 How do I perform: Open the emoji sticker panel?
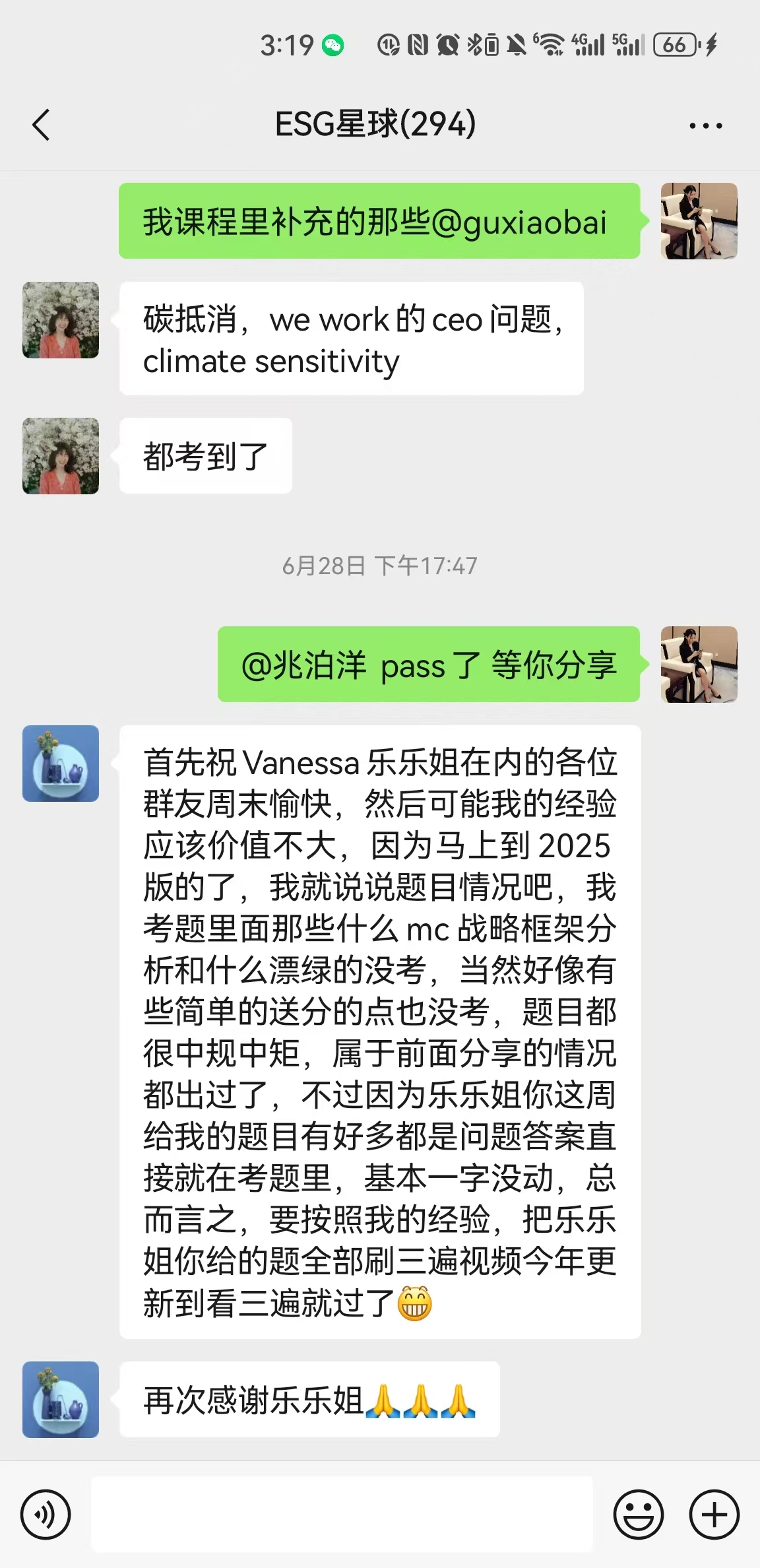pyautogui.click(x=639, y=1515)
